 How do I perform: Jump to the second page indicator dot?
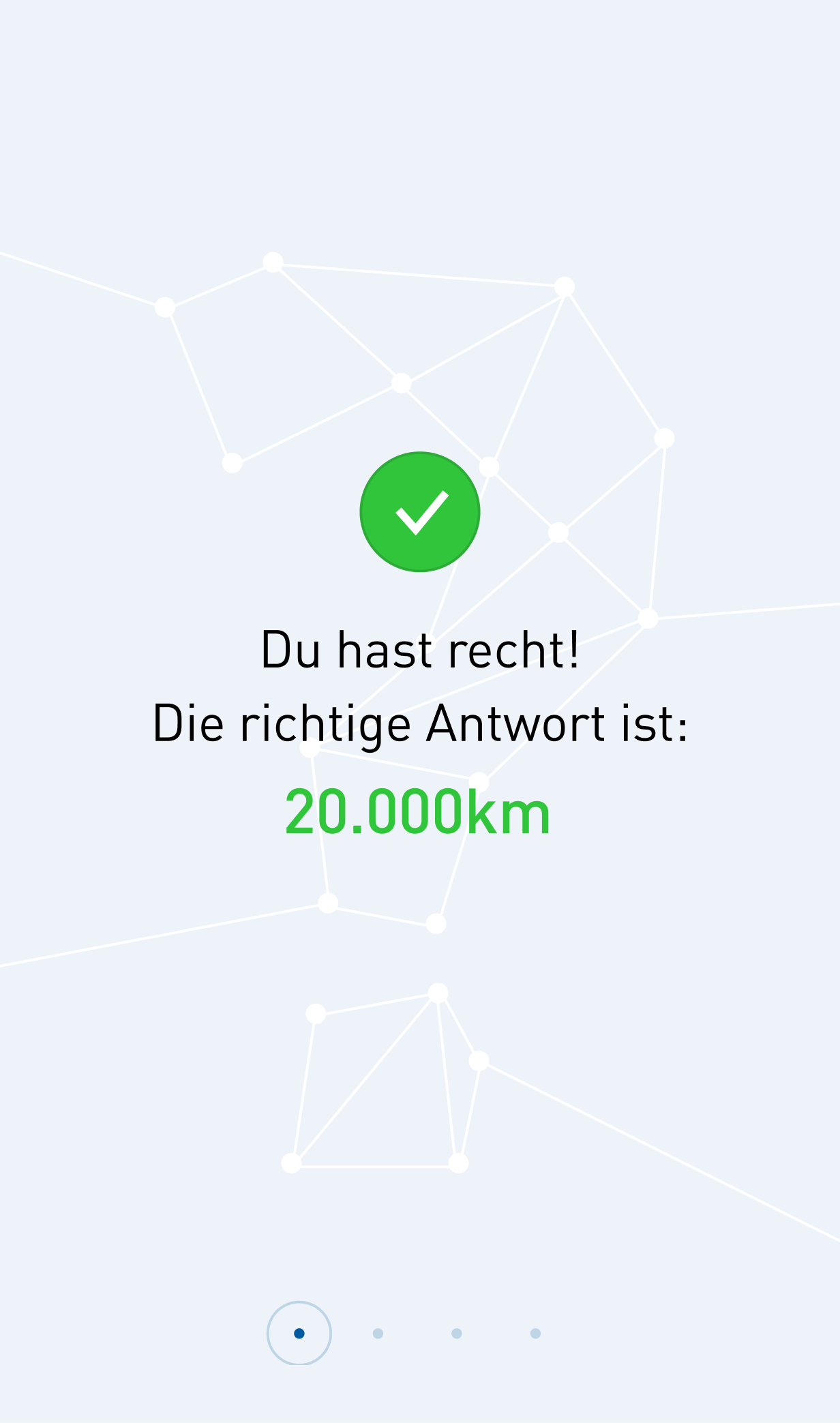pyautogui.click(x=378, y=1333)
